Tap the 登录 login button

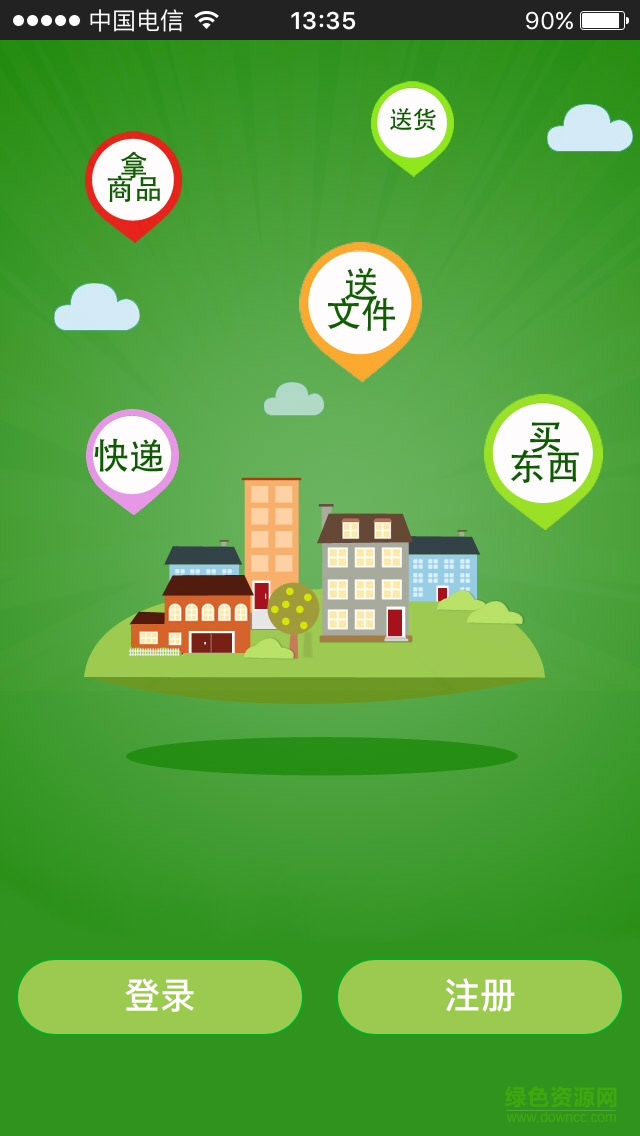click(160, 996)
